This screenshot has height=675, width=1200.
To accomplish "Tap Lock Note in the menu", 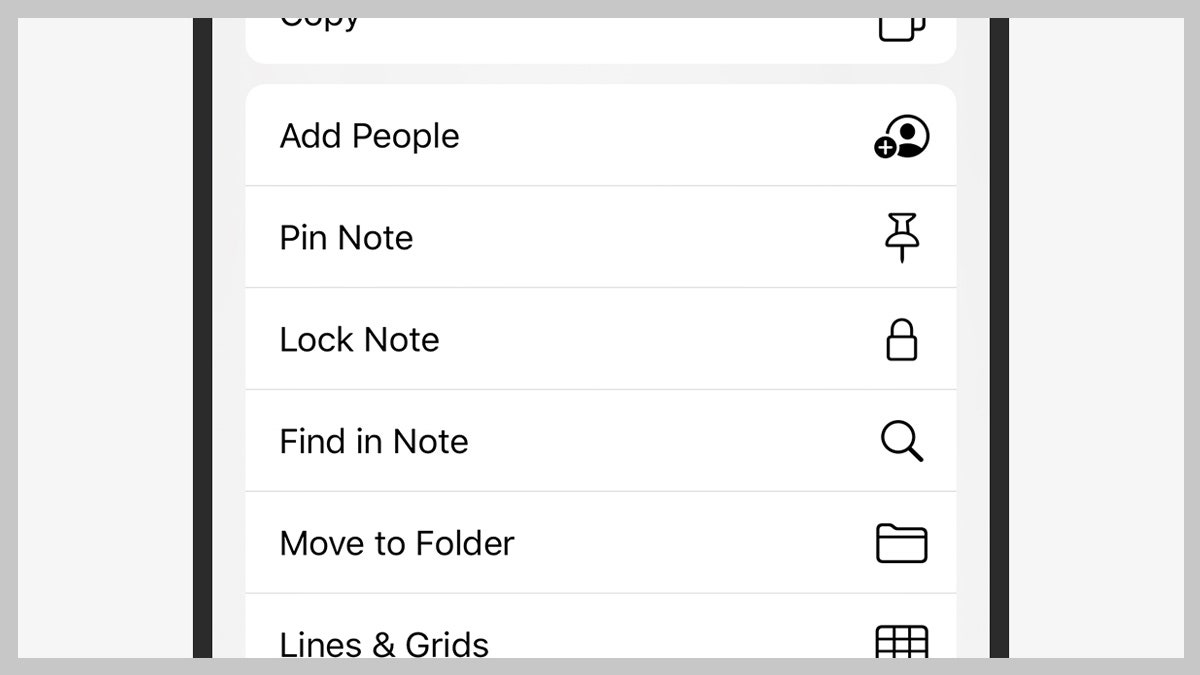I will coord(600,340).
